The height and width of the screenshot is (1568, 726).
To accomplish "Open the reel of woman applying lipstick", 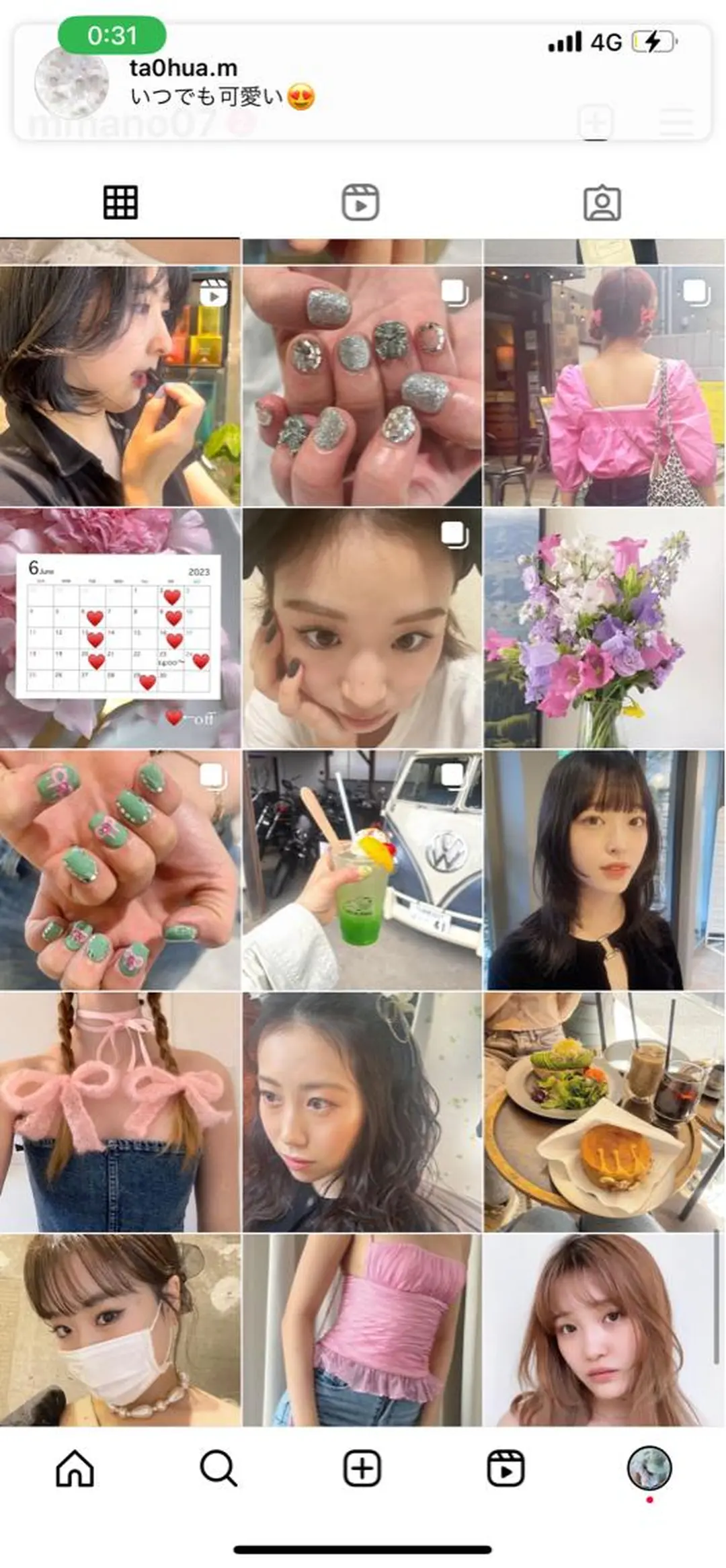I will [x=120, y=386].
